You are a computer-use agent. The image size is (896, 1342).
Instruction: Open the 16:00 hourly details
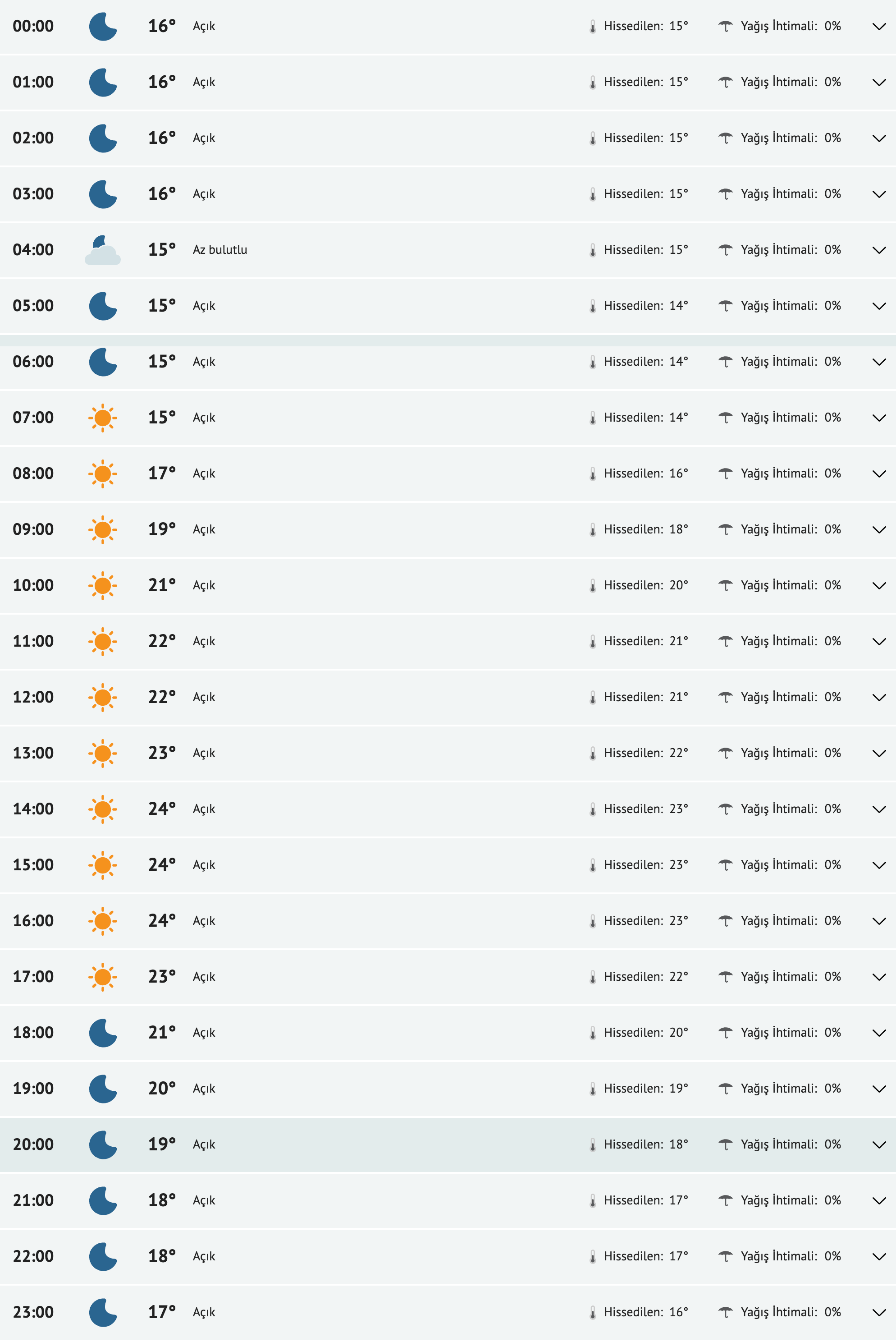(x=879, y=921)
